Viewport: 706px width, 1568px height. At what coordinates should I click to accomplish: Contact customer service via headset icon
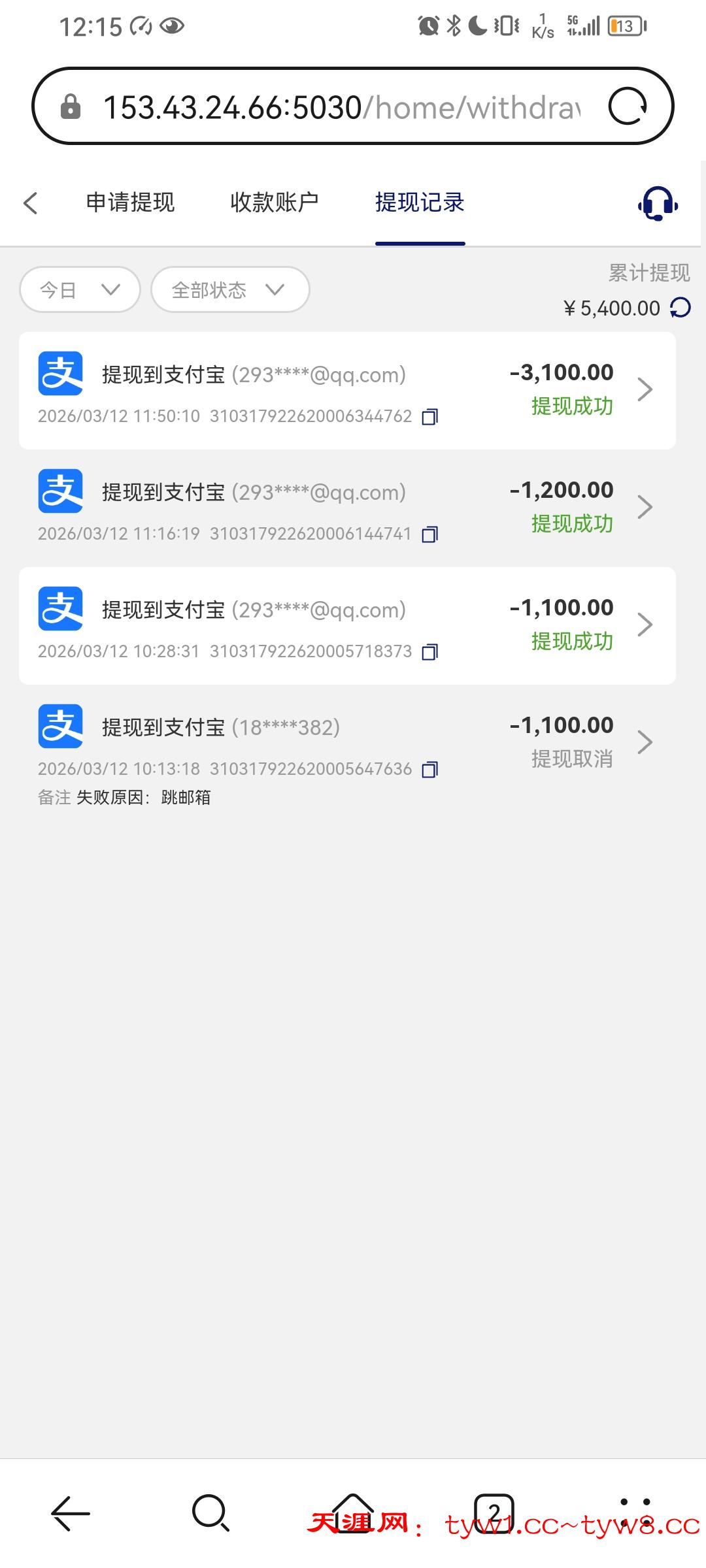tap(658, 204)
